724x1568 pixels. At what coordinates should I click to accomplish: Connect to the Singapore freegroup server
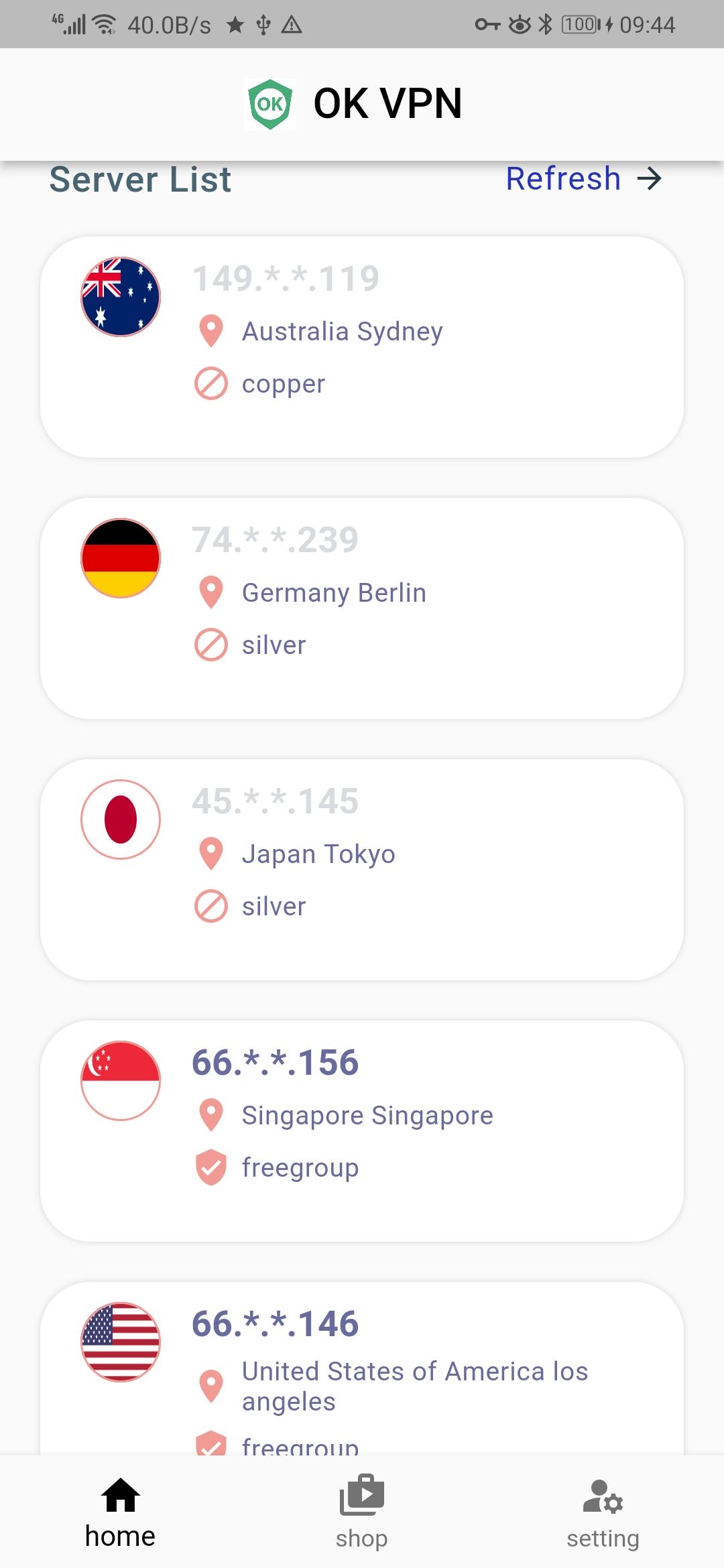click(x=362, y=1131)
